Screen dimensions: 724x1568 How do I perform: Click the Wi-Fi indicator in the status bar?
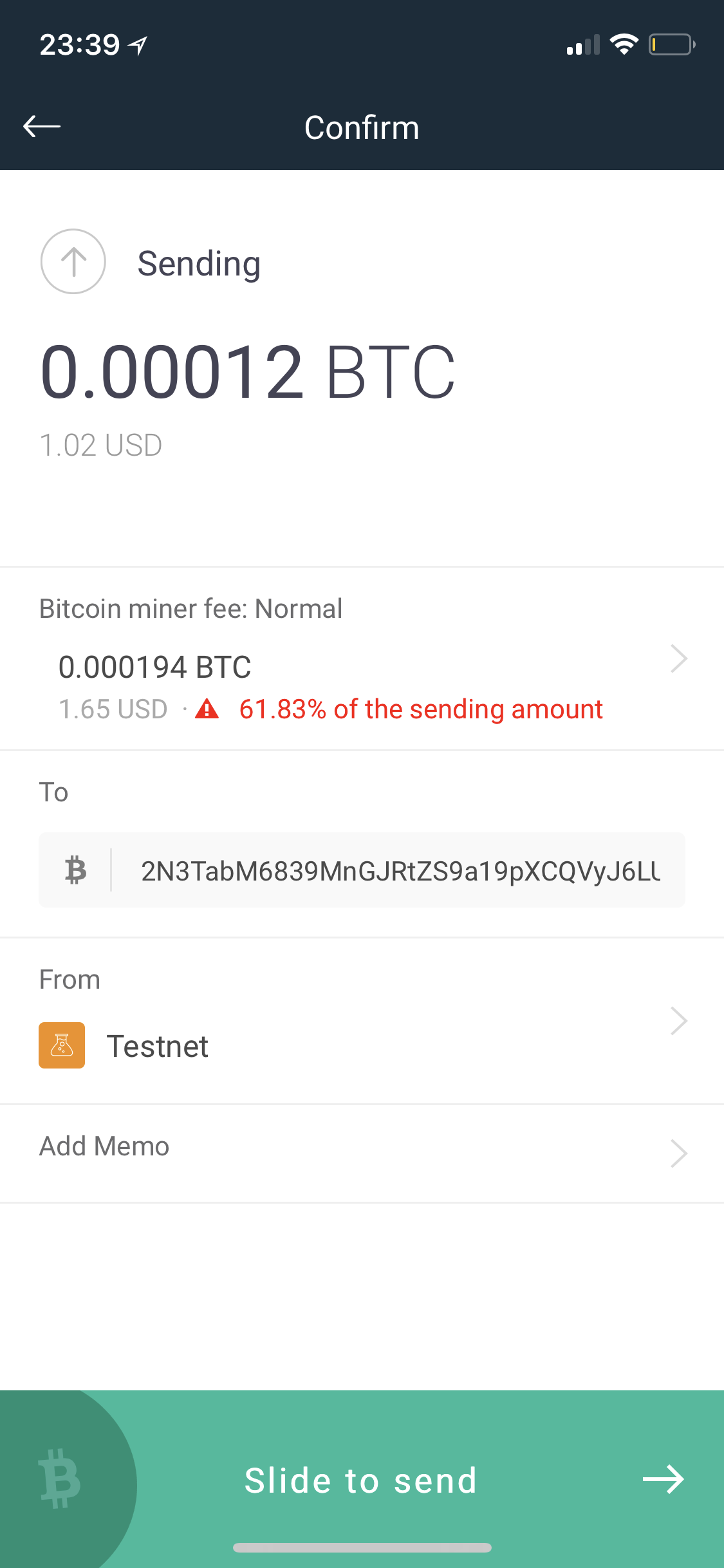[623, 44]
